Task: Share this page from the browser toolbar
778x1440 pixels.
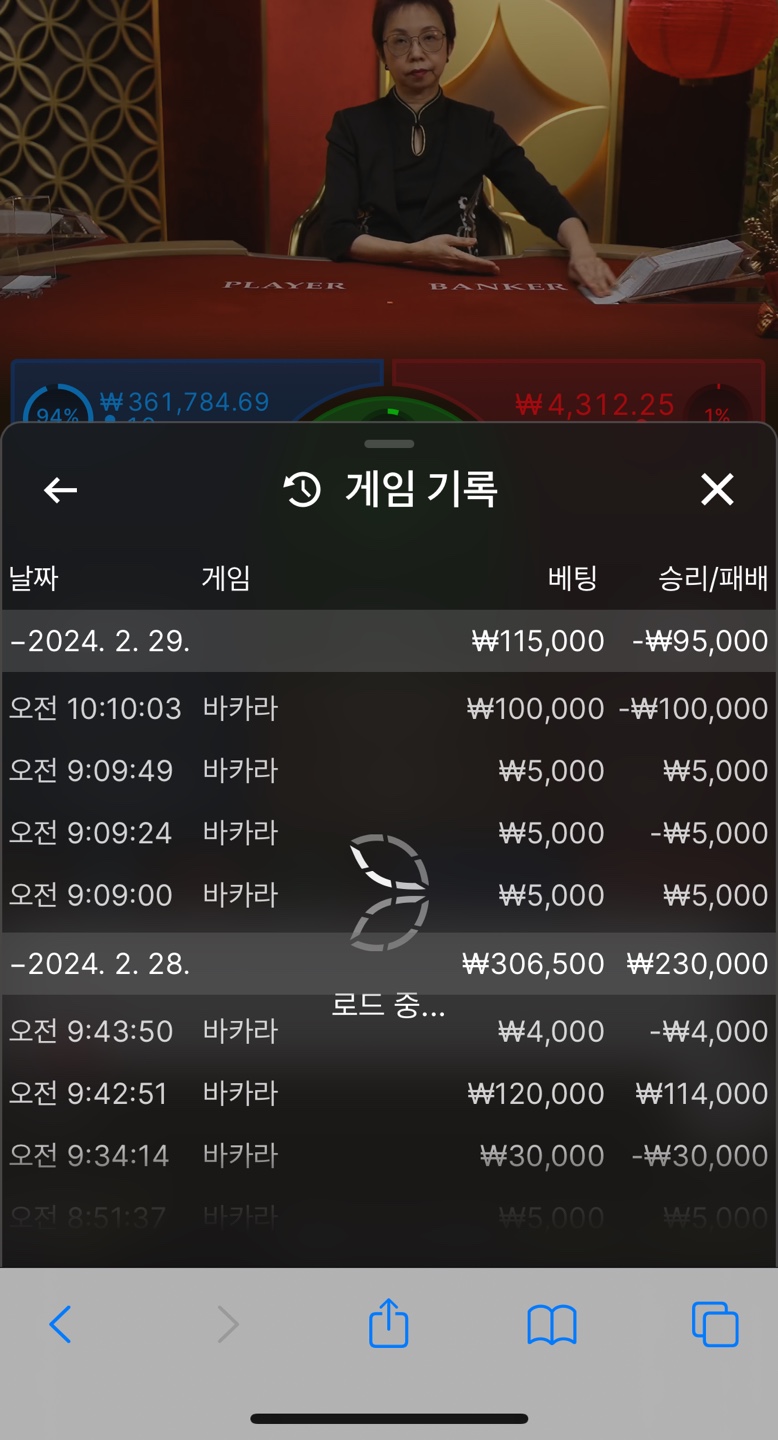Action: 388,1322
